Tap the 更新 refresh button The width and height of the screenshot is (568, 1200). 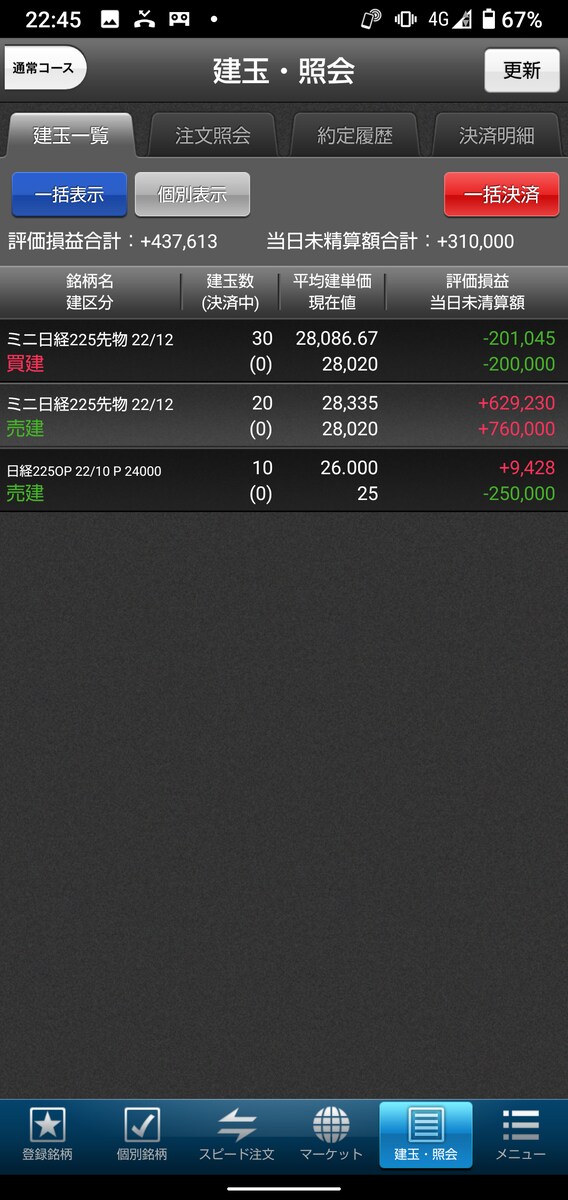[522, 70]
